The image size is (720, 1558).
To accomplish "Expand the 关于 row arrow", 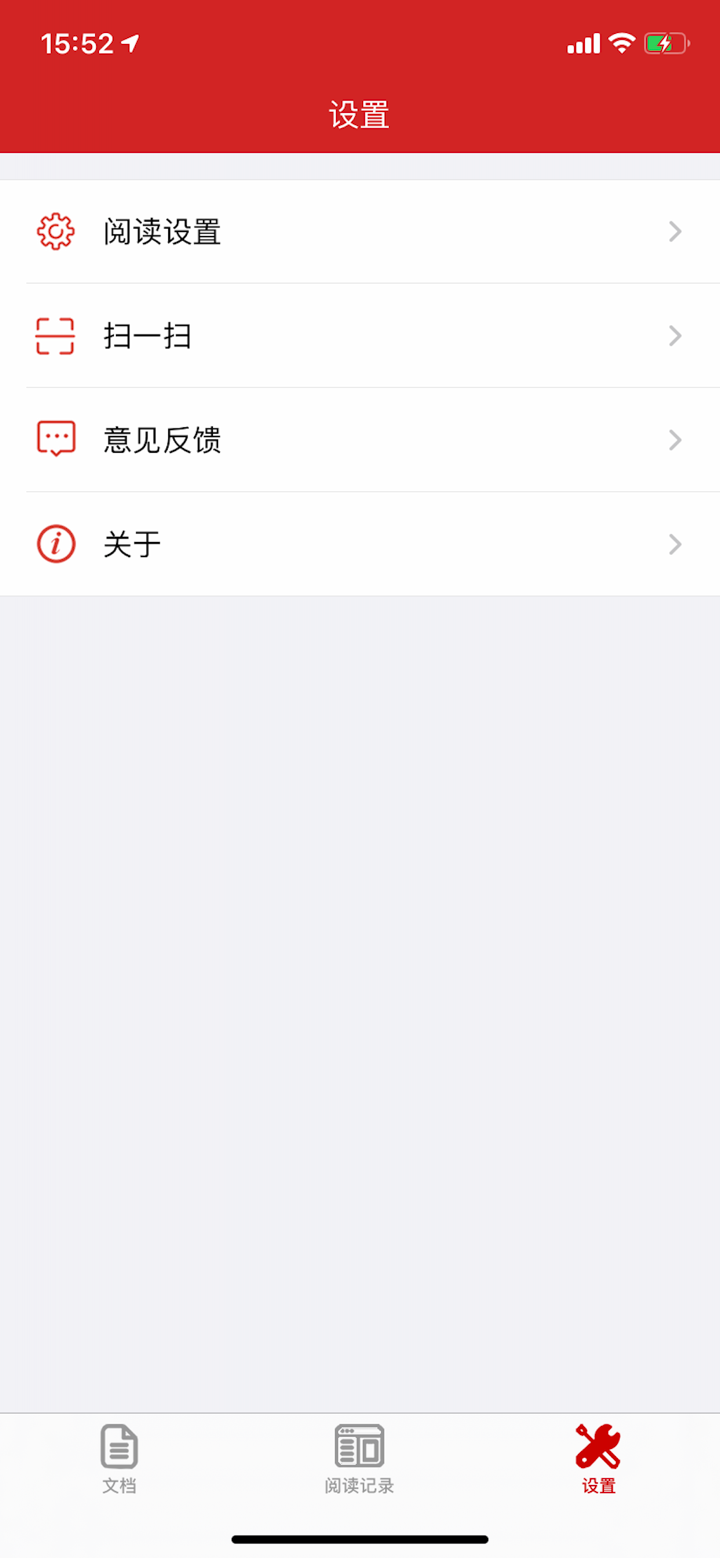I will coord(675,544).
